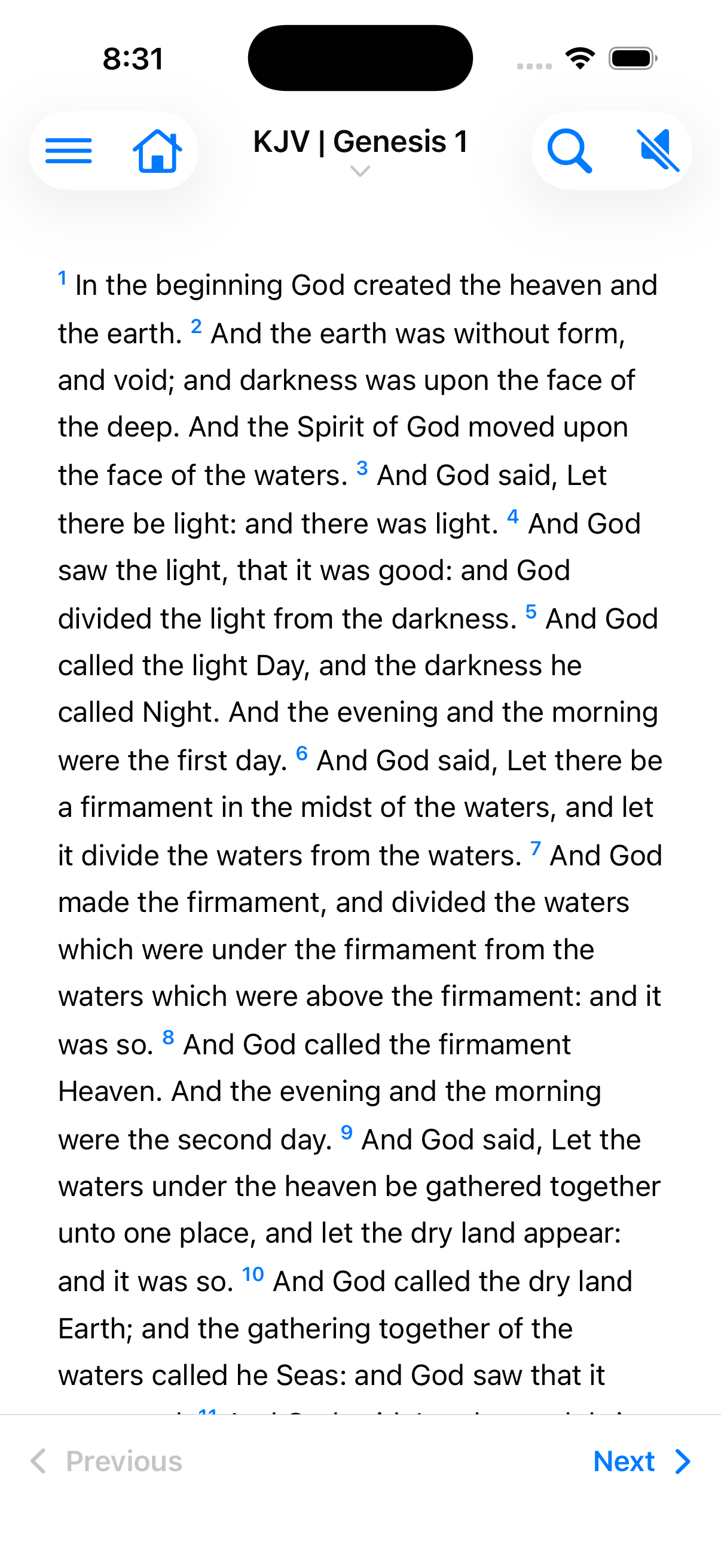Tap the 8:31 clock in the status bar
The height and width of the screenshot is (1568, 721).
point(132,58)
